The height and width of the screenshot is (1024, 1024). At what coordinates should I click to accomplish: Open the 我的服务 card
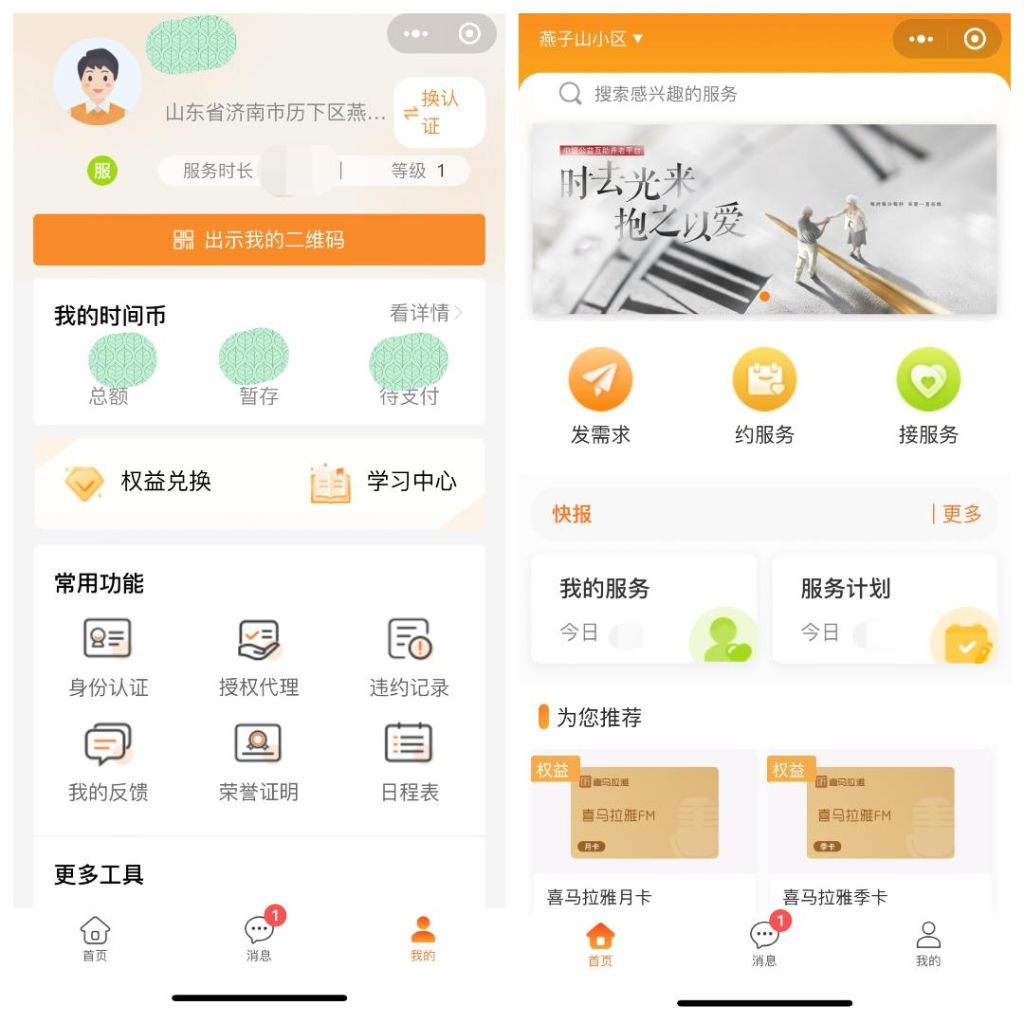click(x=643, y=608)
